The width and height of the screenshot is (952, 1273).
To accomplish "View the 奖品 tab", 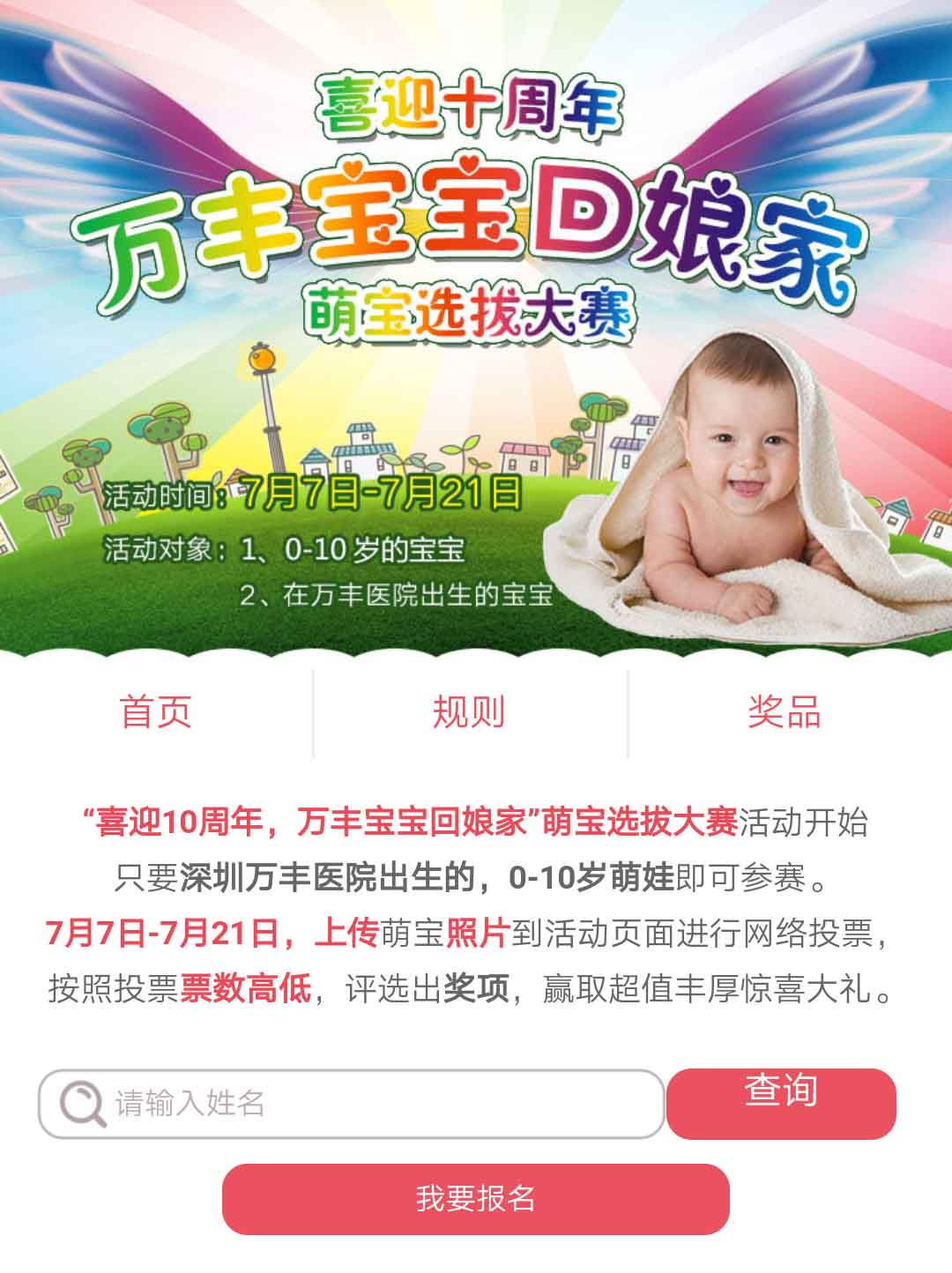I will tap(784, 712).
